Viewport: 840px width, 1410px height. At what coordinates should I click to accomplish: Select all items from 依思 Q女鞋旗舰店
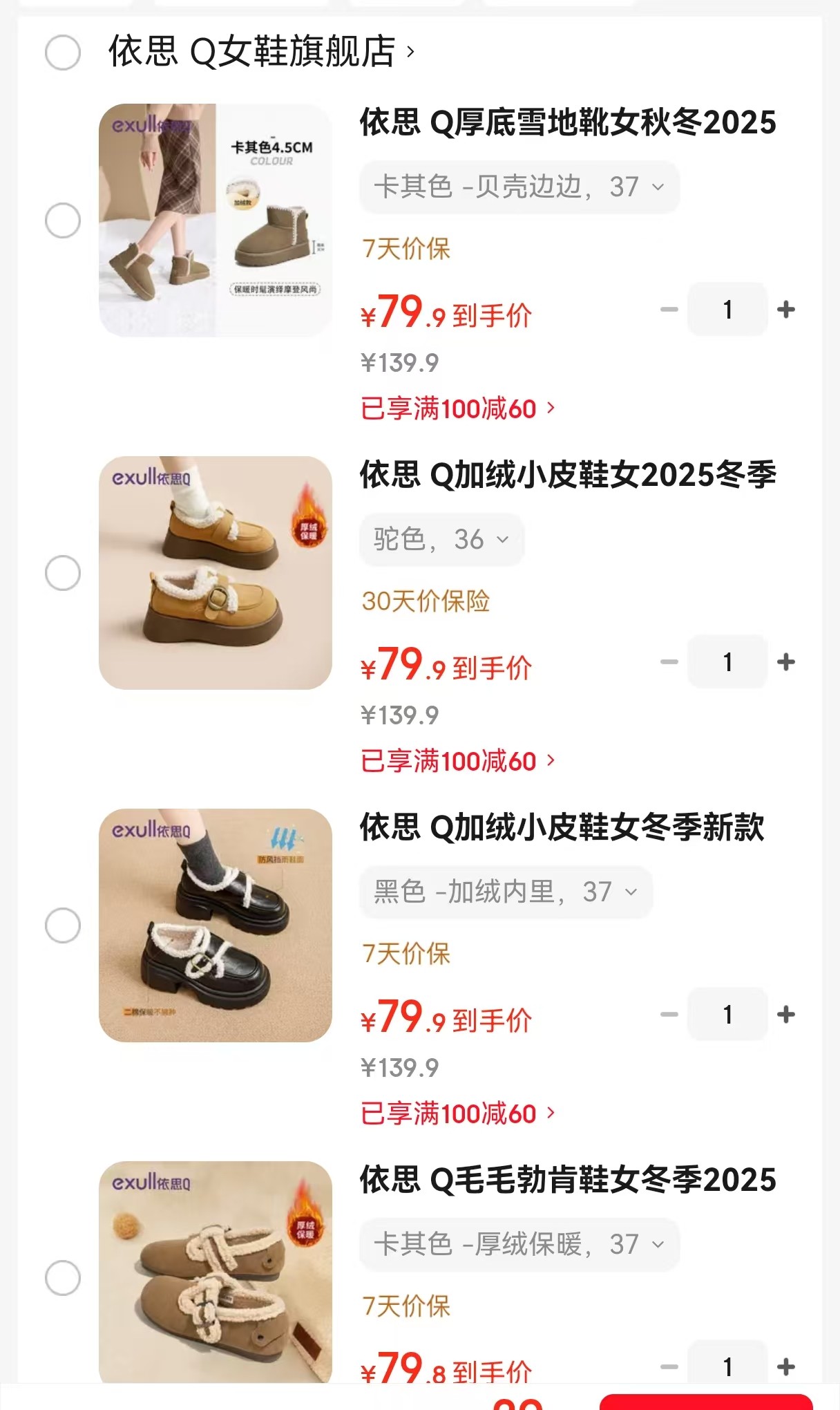point(63,53)
